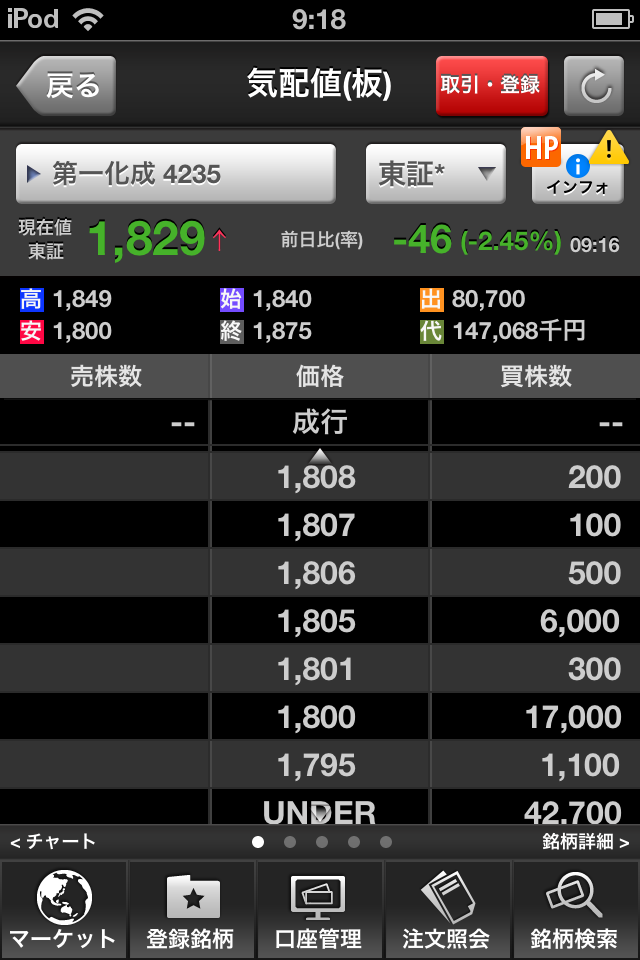Screen dimensions: 640x960
Task: Select the 1,800 price row
Action: (317, 717)
